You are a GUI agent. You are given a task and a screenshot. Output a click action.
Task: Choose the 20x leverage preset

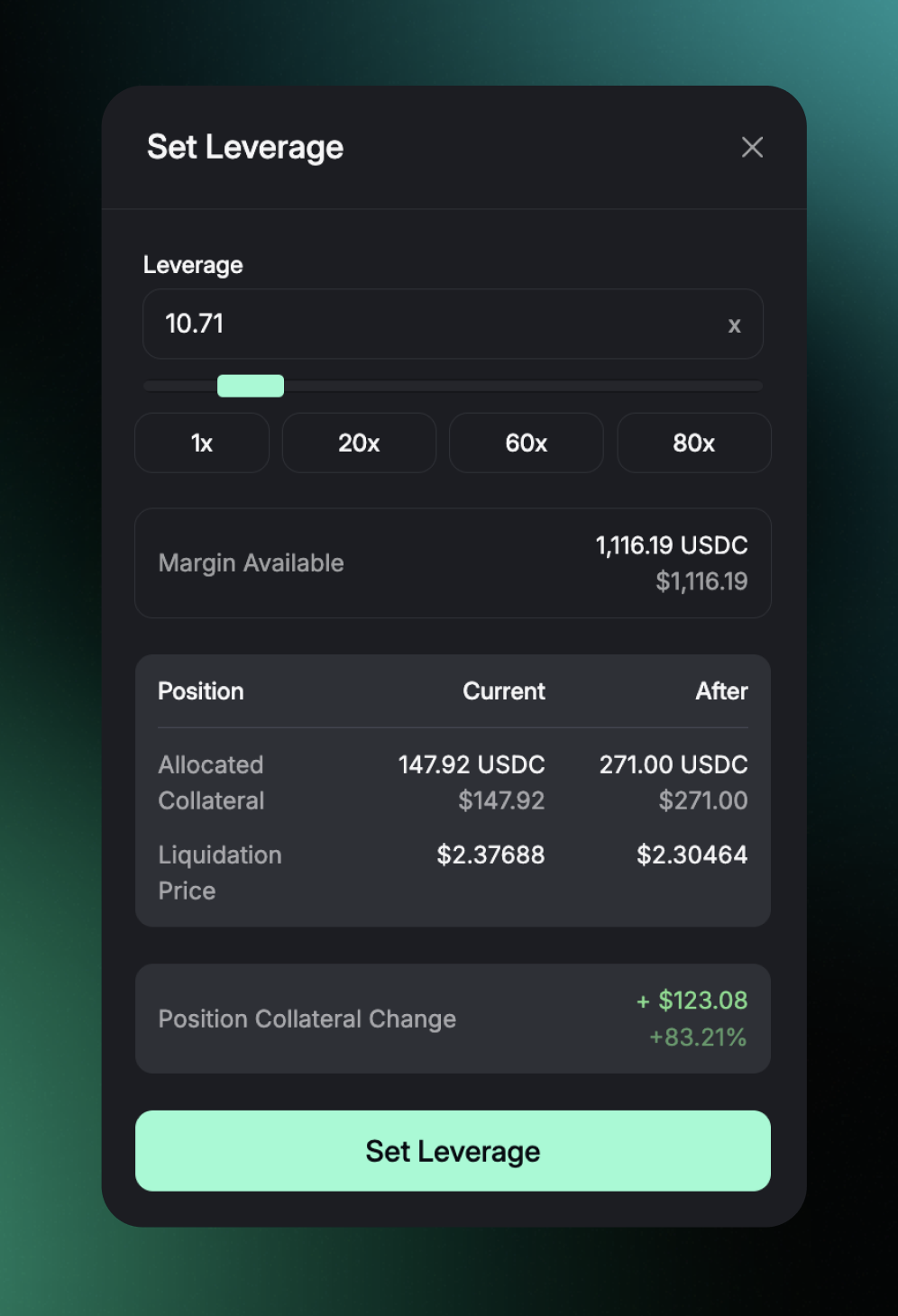(x=359, y=443)
